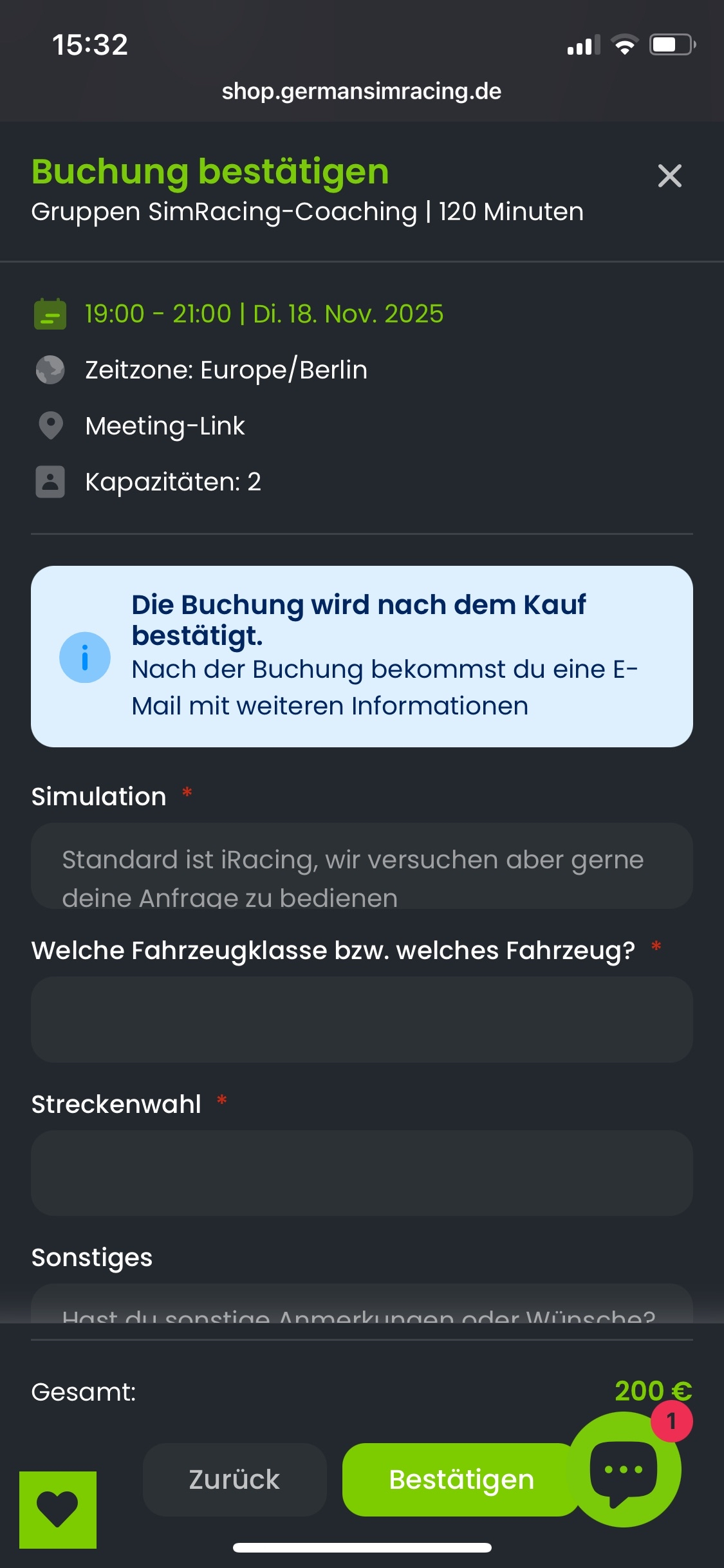Enter the Fahrzeugklasse field
Image resolution: width=724 pixels, height=1568 pixels.
(x=362, y=1019)
